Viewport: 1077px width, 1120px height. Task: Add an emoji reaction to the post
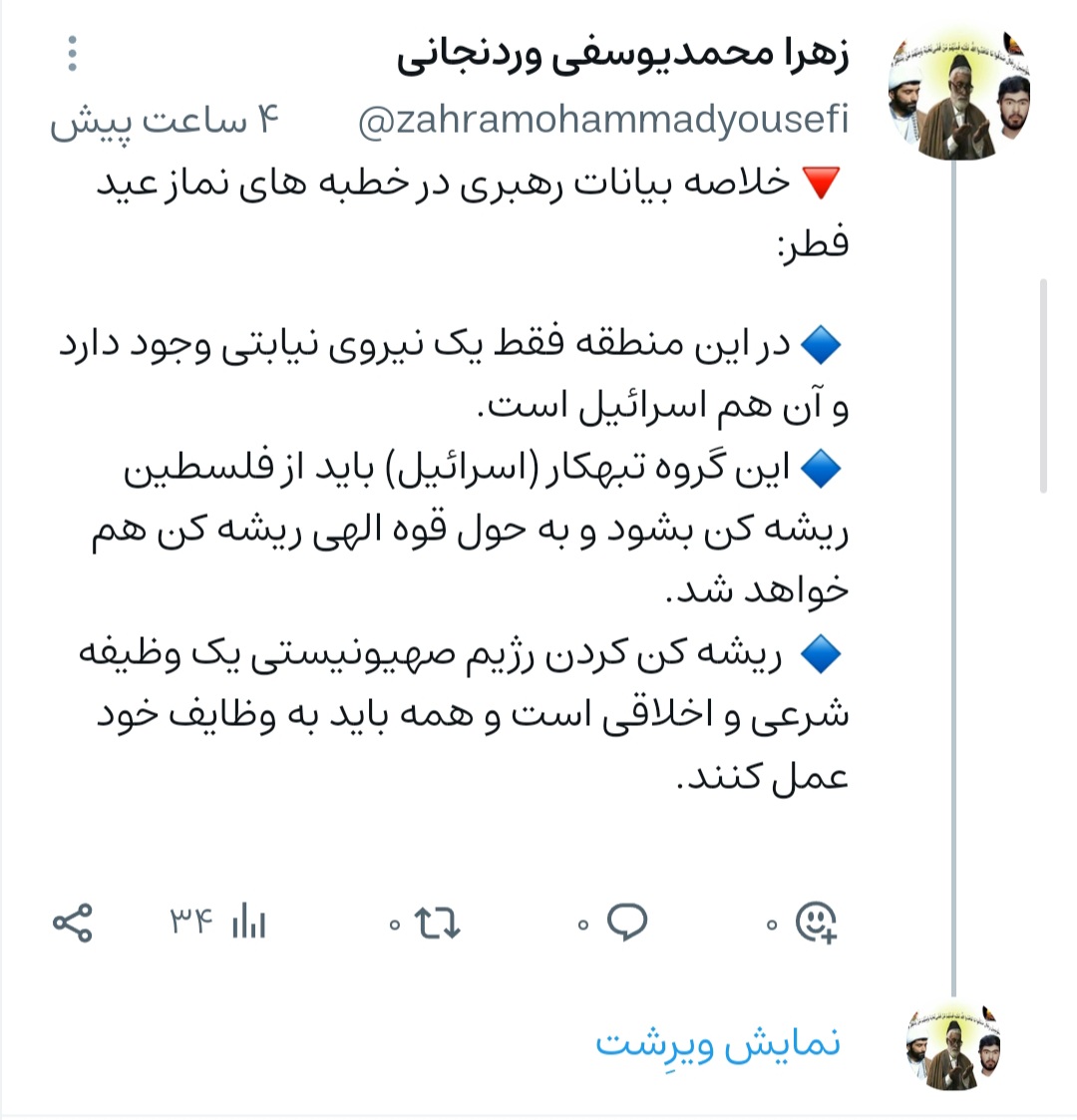point(816,923)
